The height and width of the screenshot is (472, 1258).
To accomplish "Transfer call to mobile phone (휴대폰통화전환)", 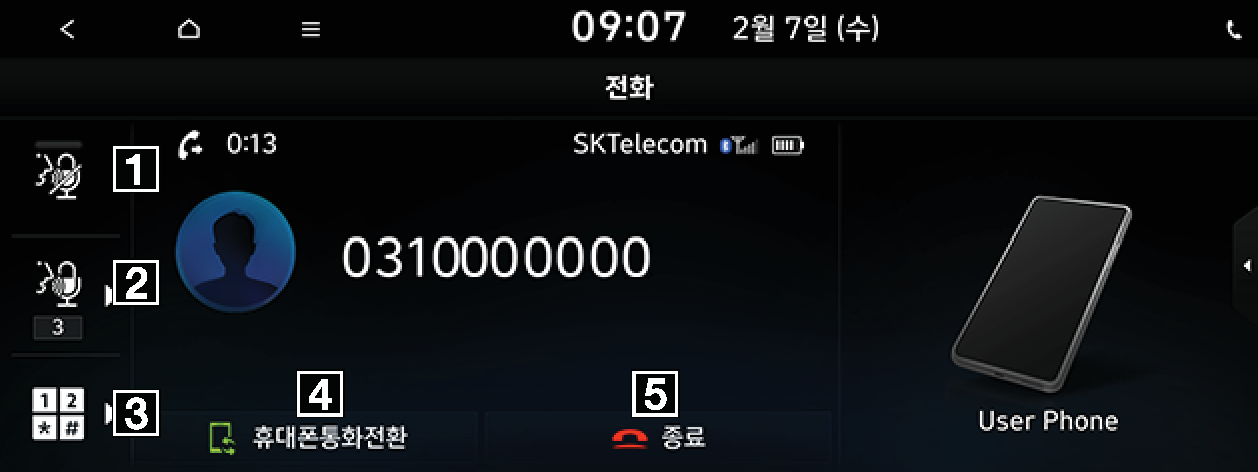I will tap(308, 437).
